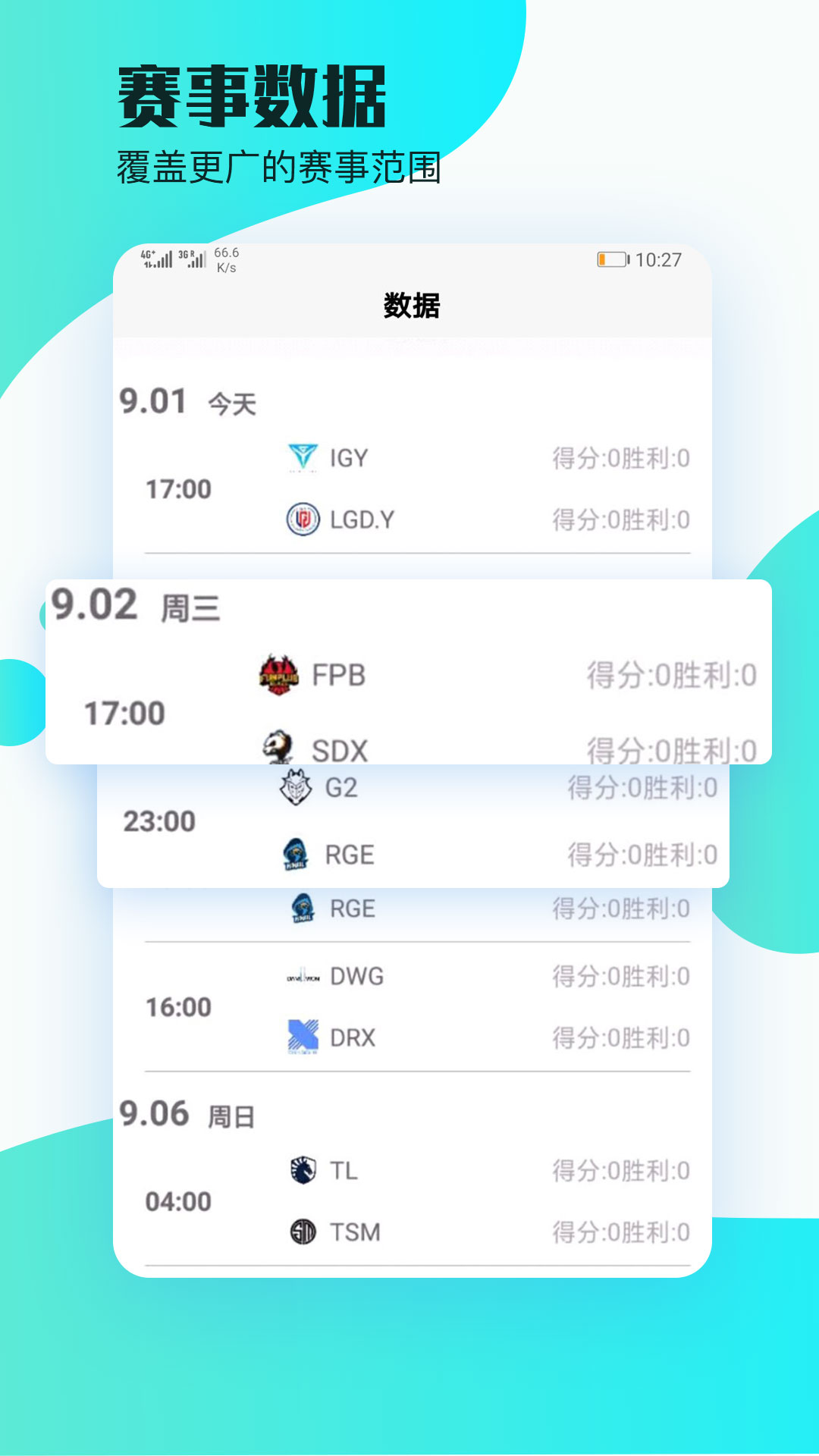Image resolution: width=819 pixels, height=1456 pixels.
Task: Click the SDX panda team logo
Action: [x=279, y=748]
